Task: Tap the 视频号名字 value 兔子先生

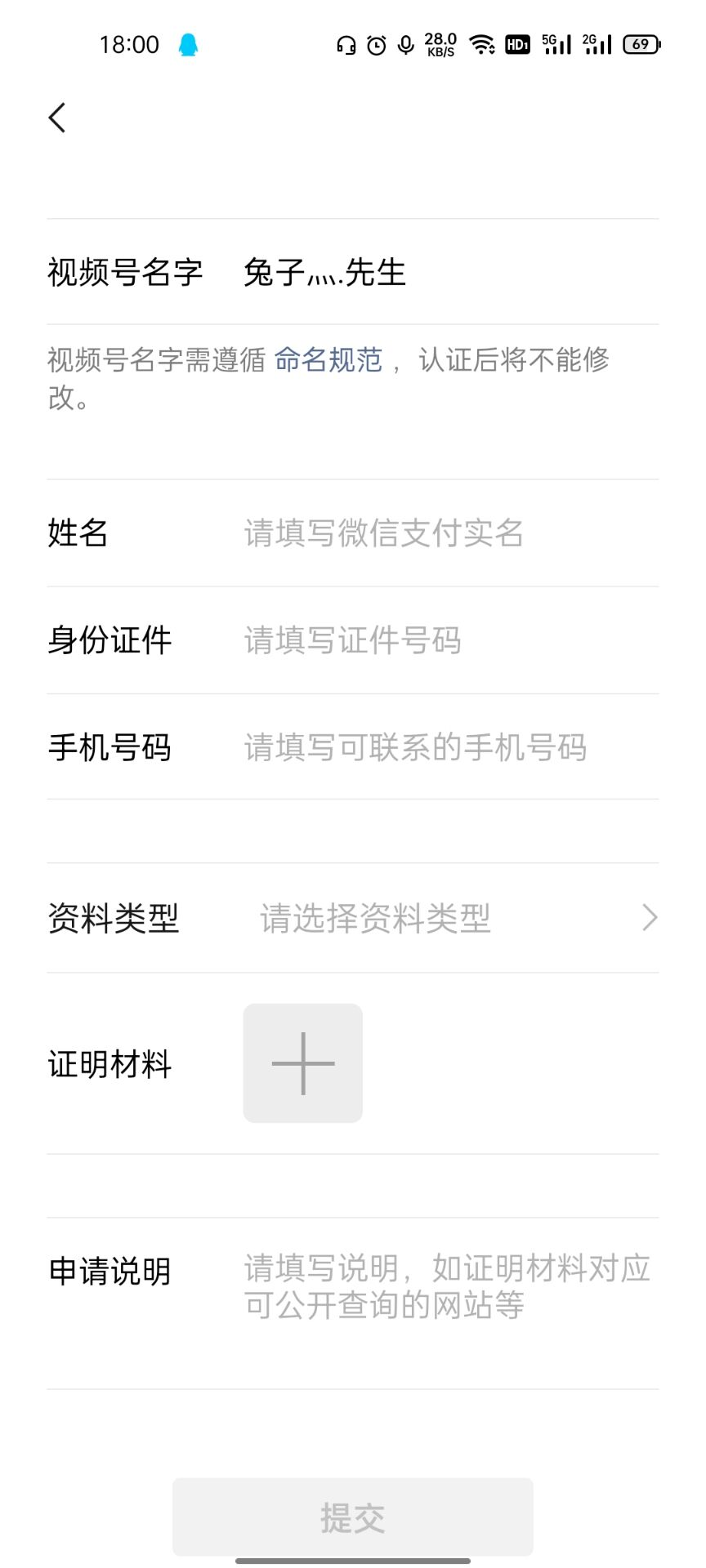Action: [324, 273]
